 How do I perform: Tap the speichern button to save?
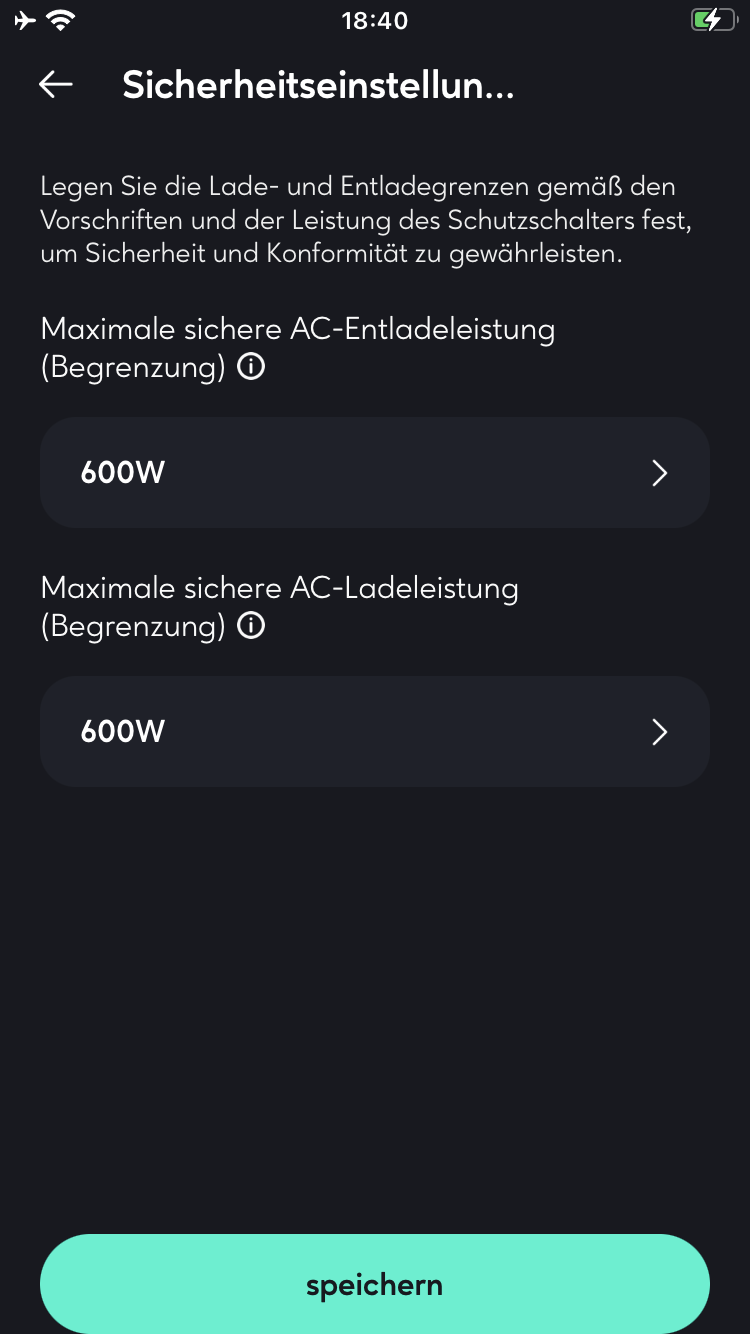(x=374, y=1284)
